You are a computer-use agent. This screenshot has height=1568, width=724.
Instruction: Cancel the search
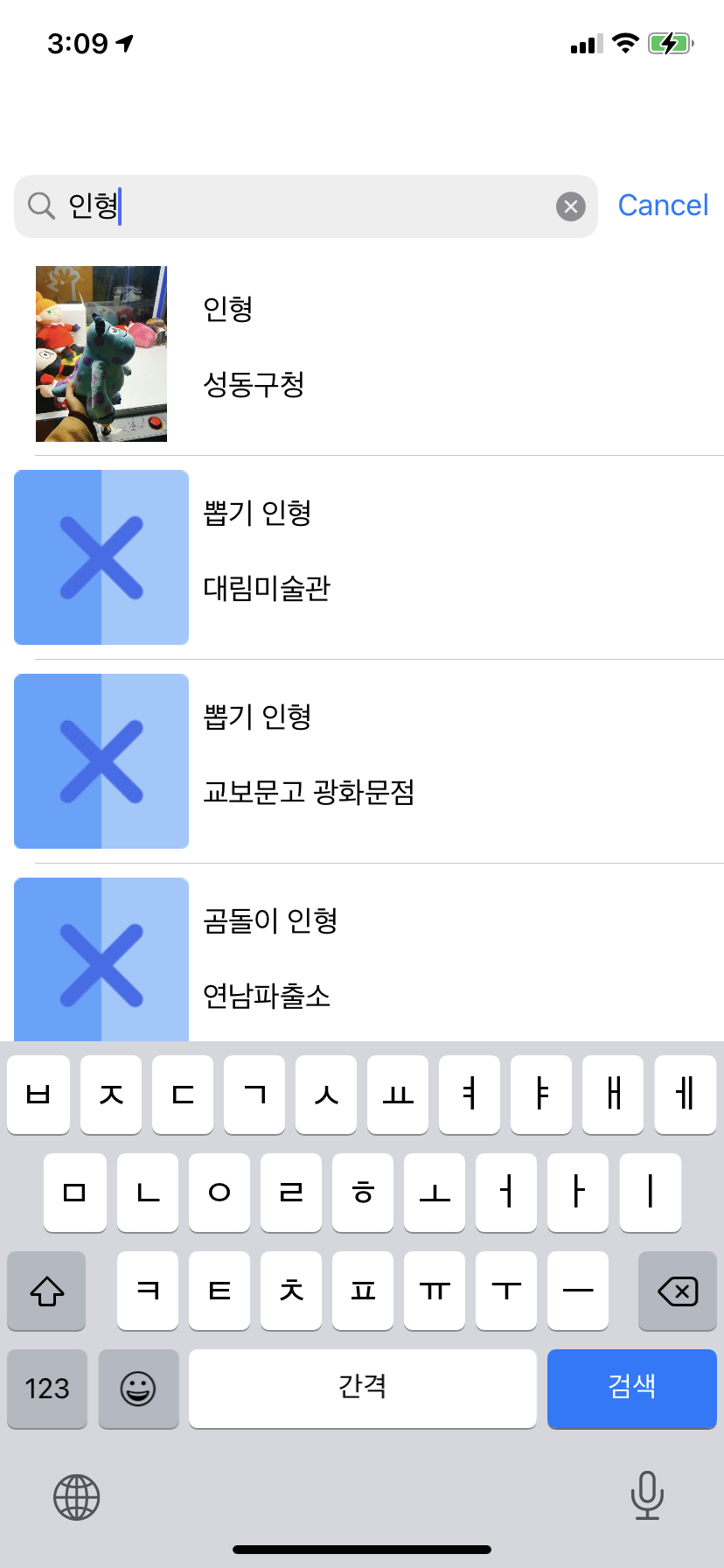663,206
